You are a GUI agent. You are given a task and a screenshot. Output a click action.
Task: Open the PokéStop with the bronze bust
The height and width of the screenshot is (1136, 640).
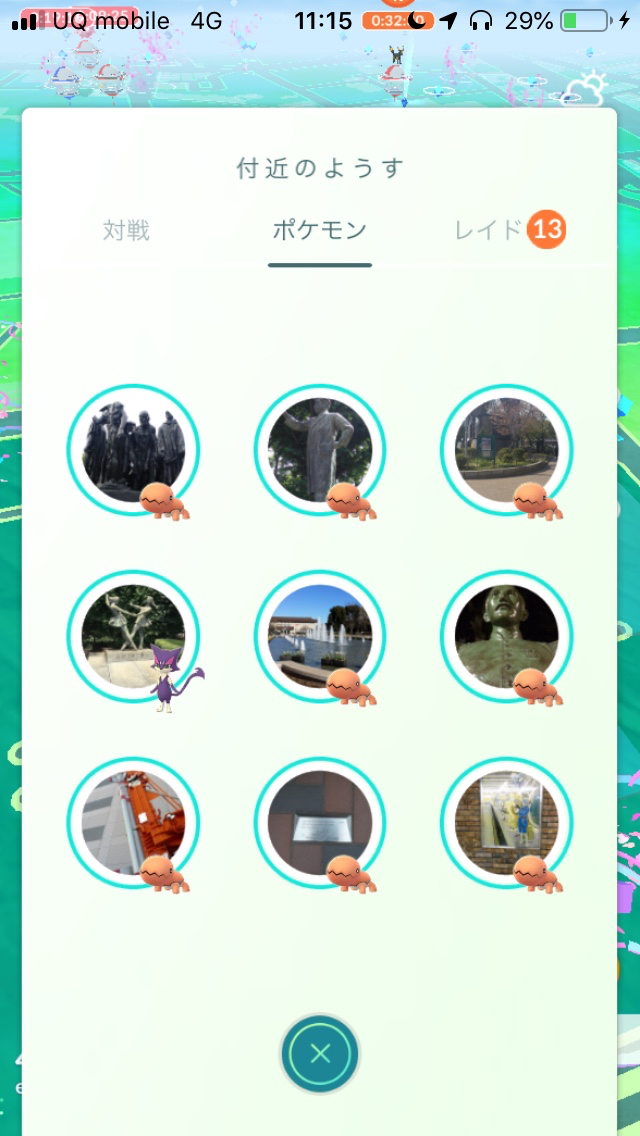pyautogui.click(x=506, y=637)
